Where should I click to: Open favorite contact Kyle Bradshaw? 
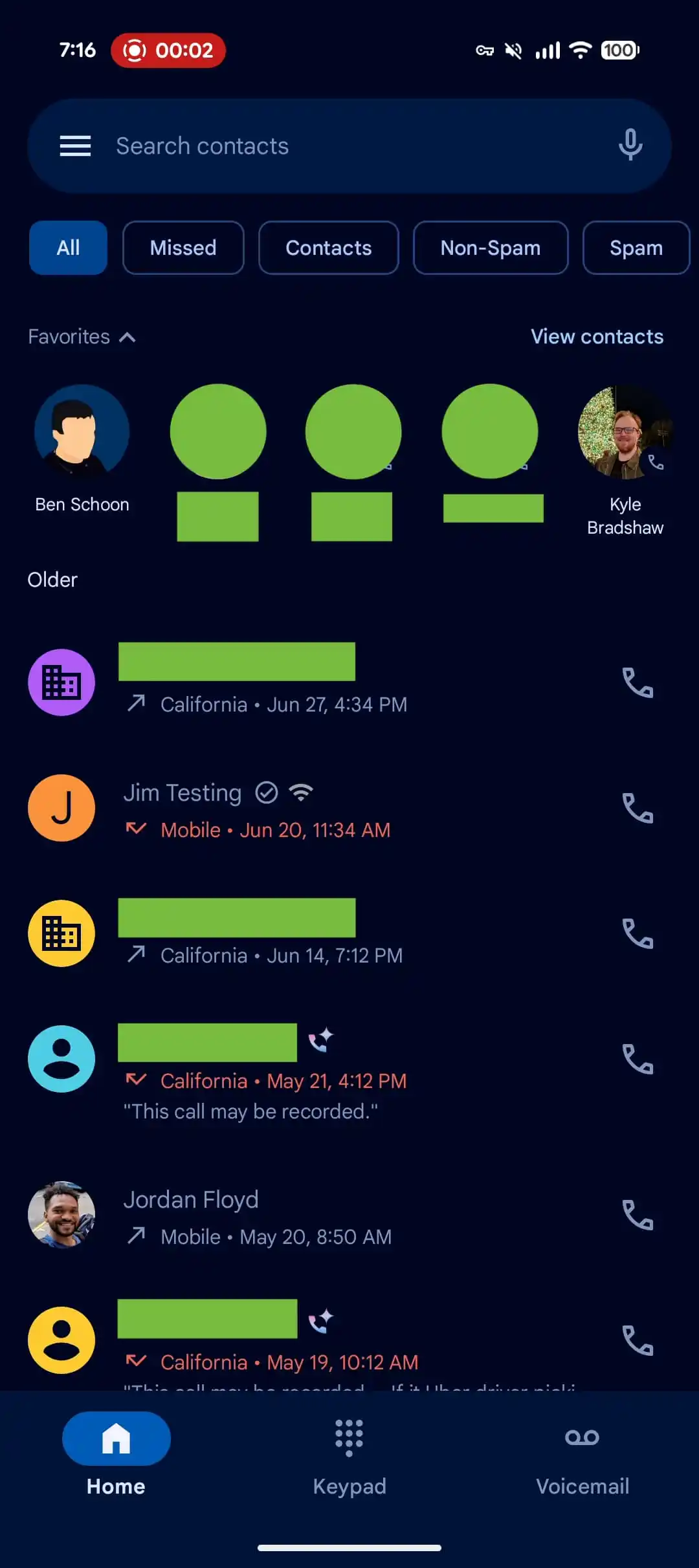(625, 432)
